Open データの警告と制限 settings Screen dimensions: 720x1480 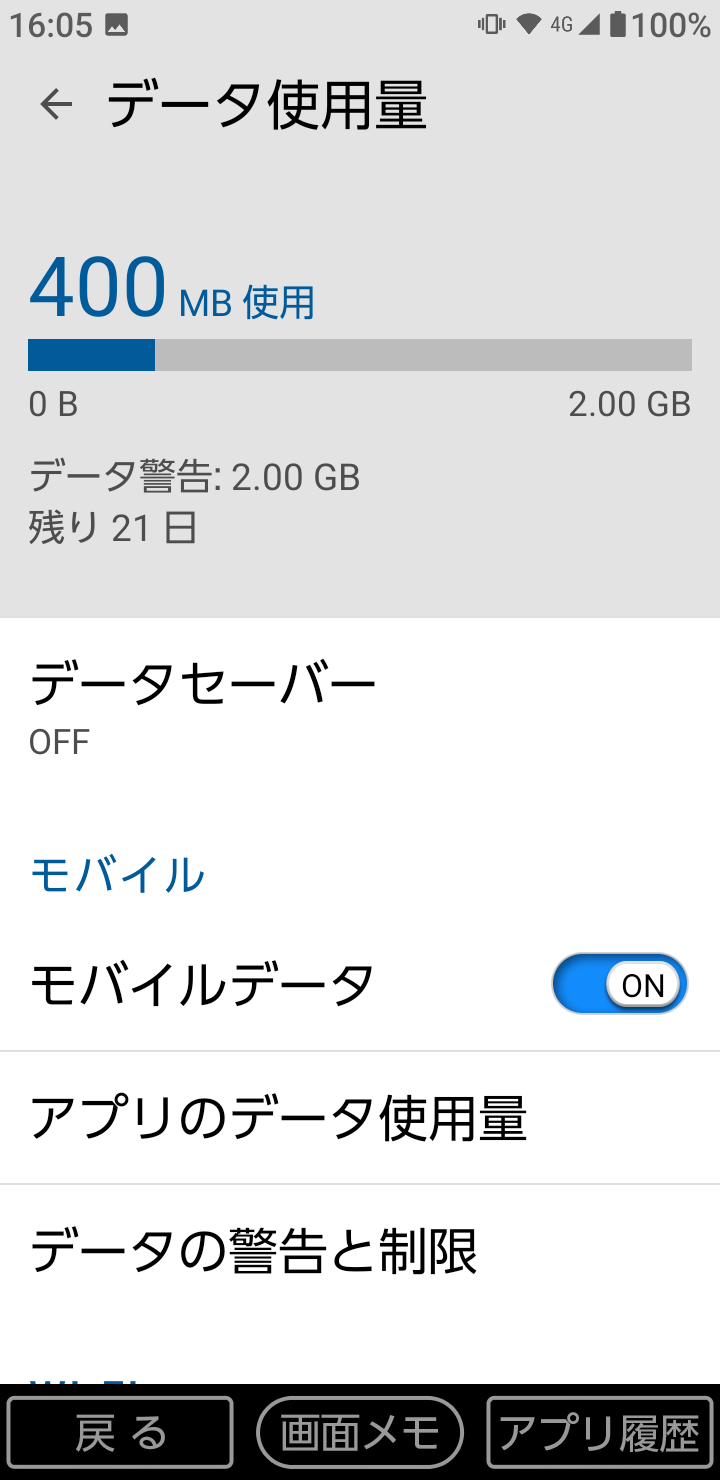point(360,1250)
